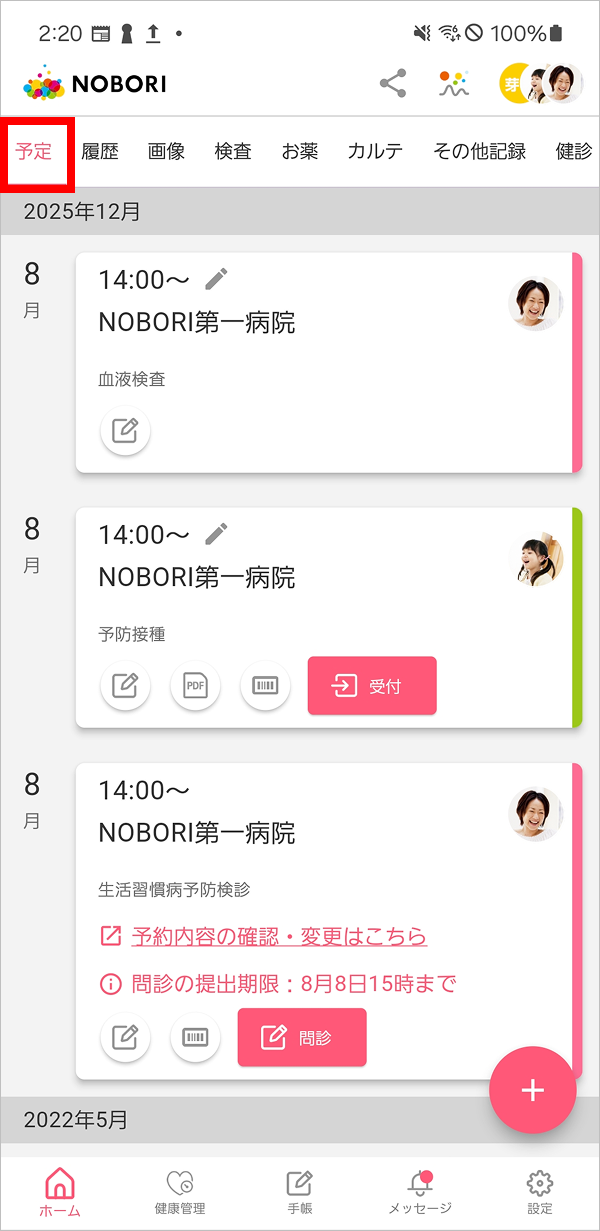Screen dimensions: 600x1231
Task: Tap the 受付 button for 予防接種
Action: tap(372, 686)
